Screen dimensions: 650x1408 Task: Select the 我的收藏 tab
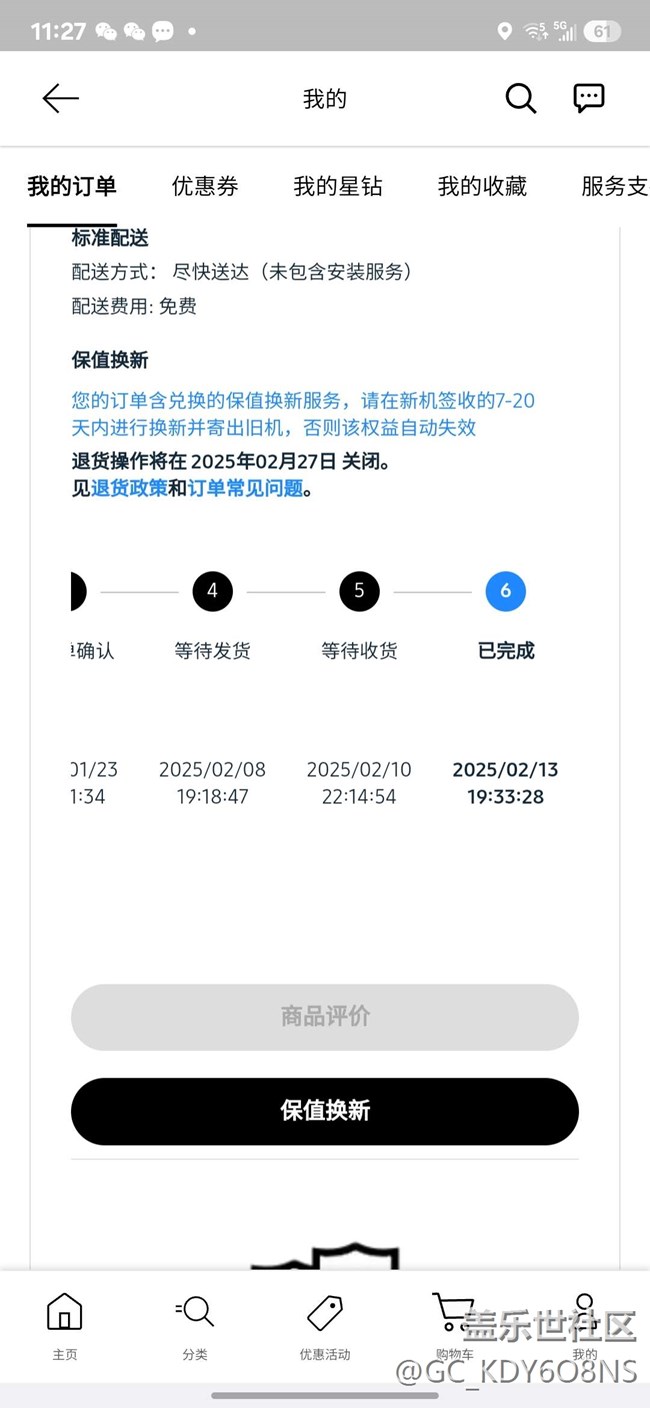point(482,186)
